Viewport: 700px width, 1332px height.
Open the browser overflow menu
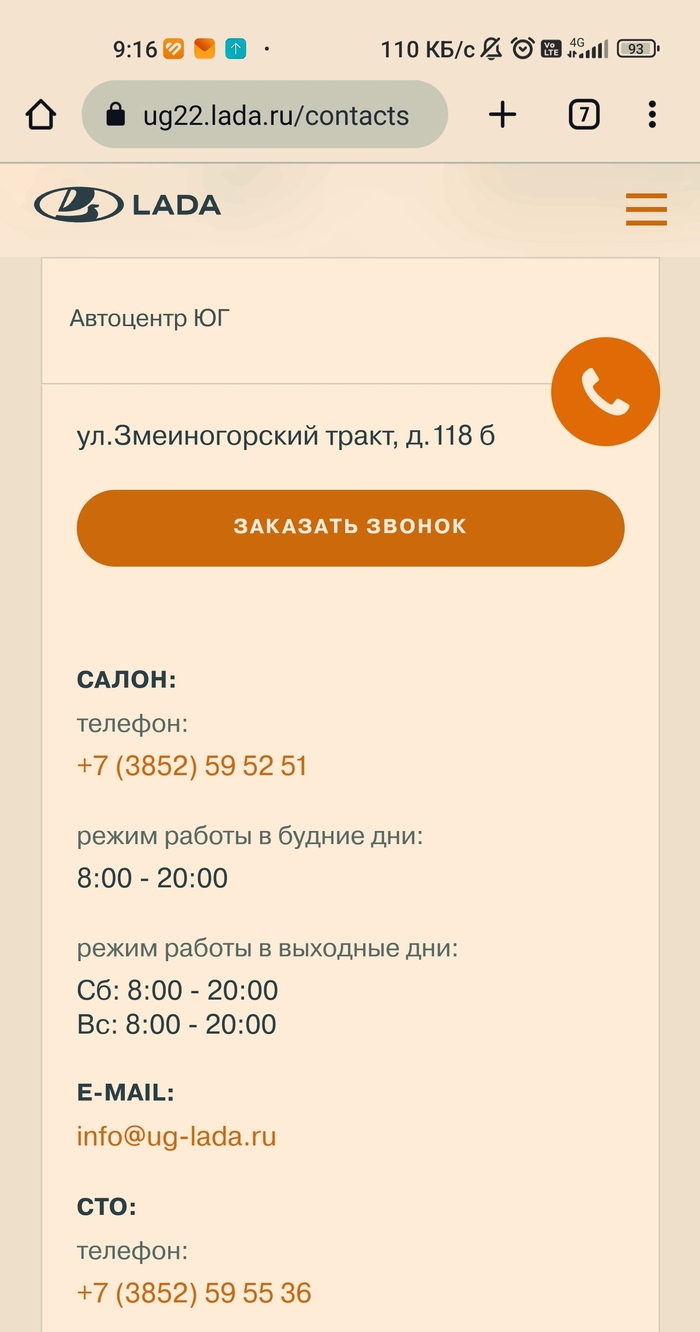point(652,115)
